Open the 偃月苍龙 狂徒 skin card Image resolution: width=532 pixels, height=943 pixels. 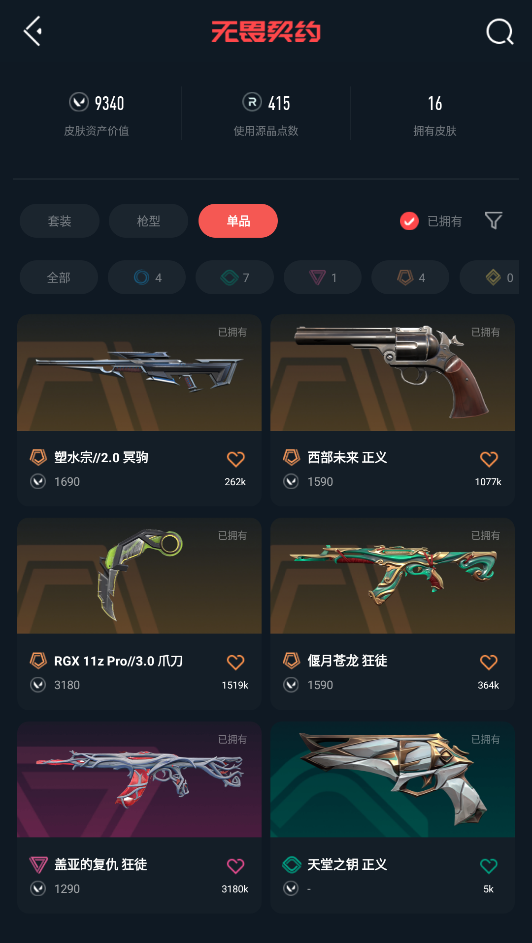point(393,614)
